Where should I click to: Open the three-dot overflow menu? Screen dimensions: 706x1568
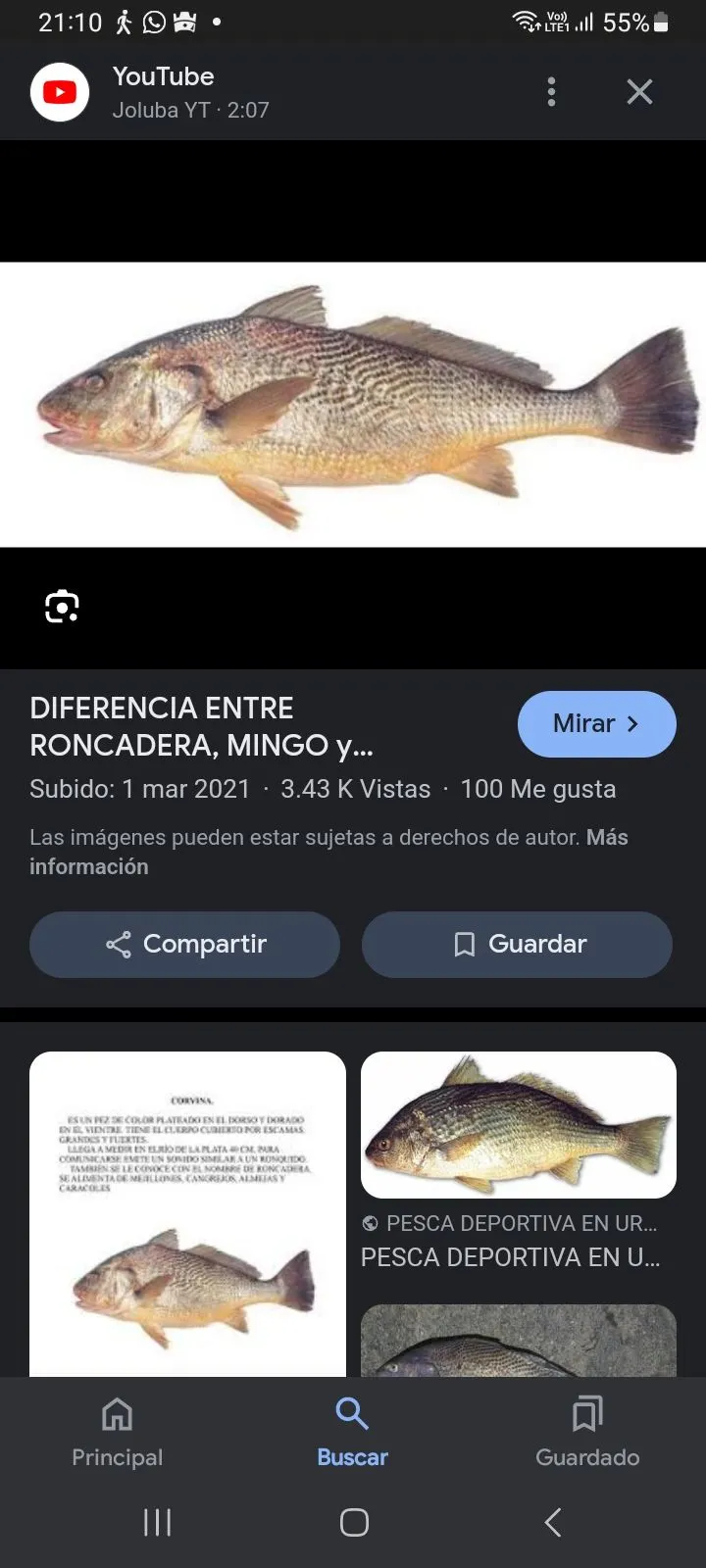point(551,92)
